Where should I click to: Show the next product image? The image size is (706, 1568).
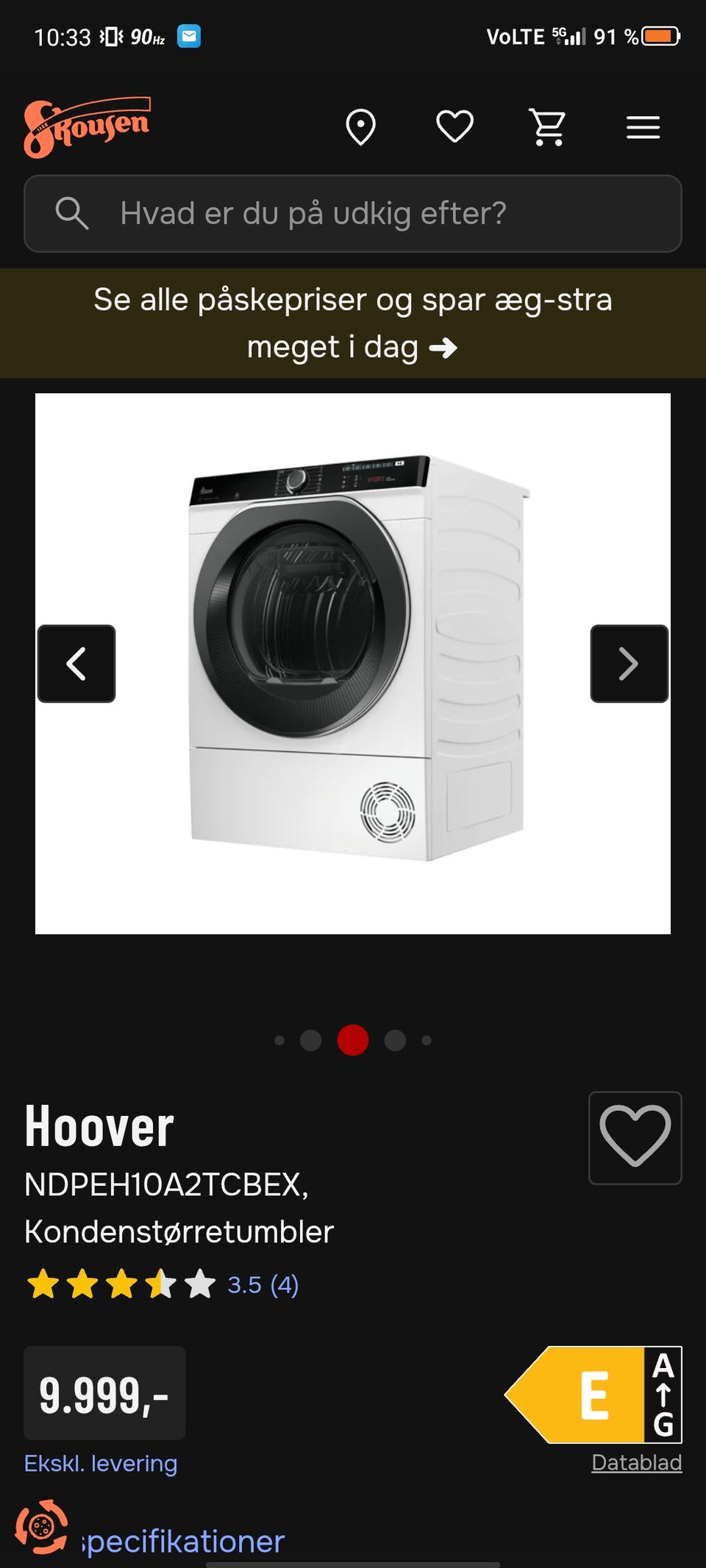pos(629,664)
